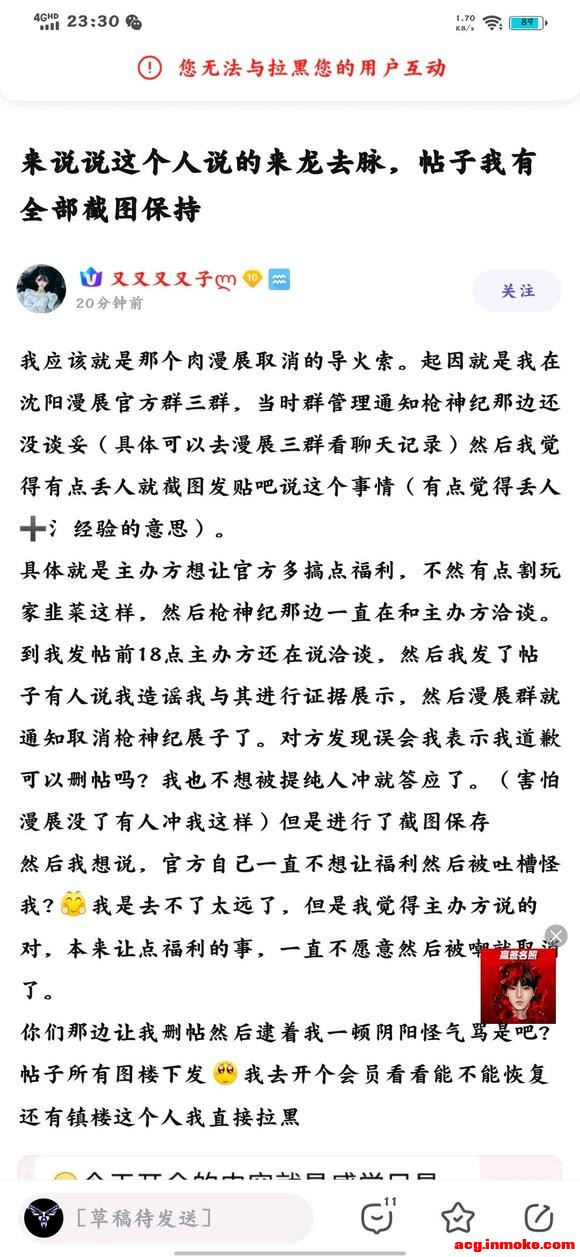Open my avatar beside the reply box

pyautogui.click(x=44, y=1217)
